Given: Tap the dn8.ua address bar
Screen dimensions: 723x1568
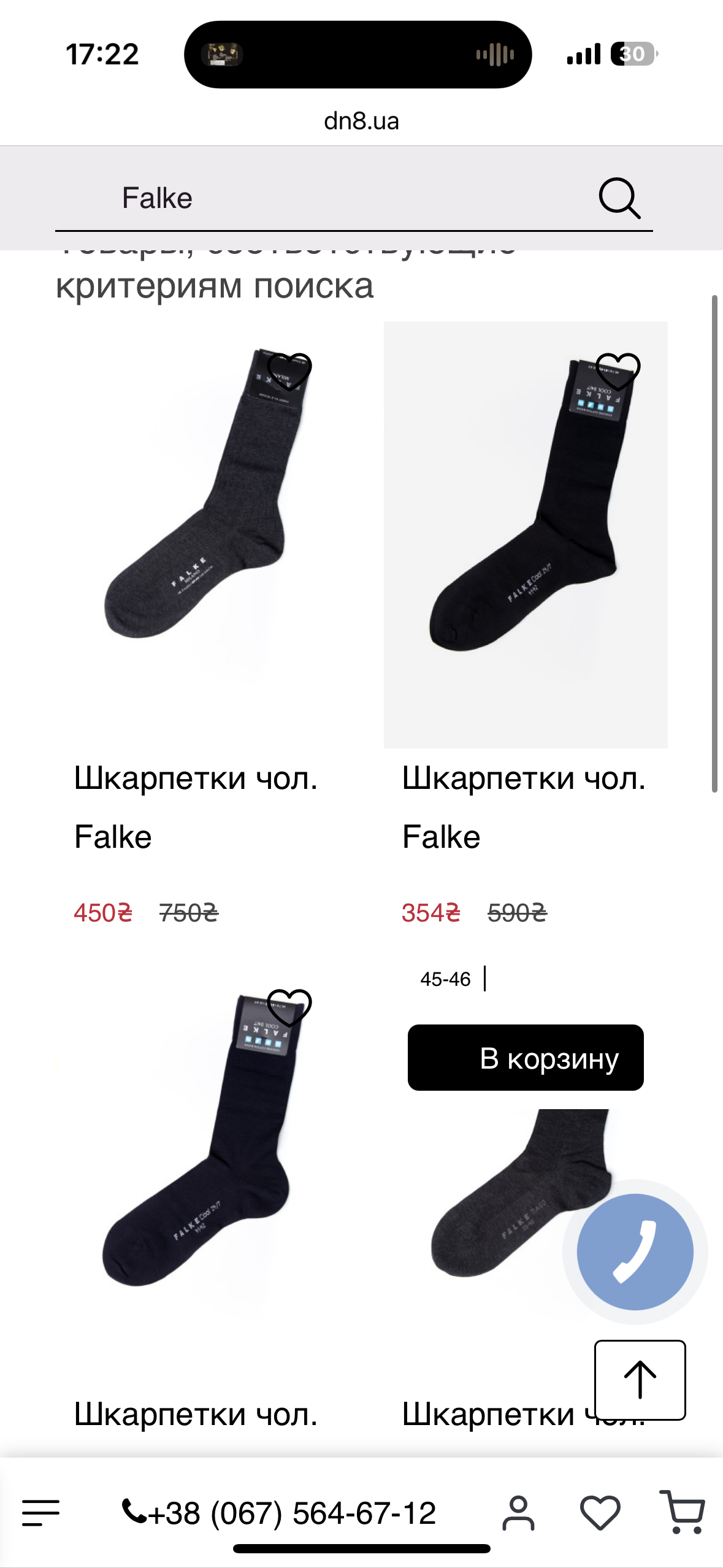Looking at the screenshot, I should tap(361, 121).
